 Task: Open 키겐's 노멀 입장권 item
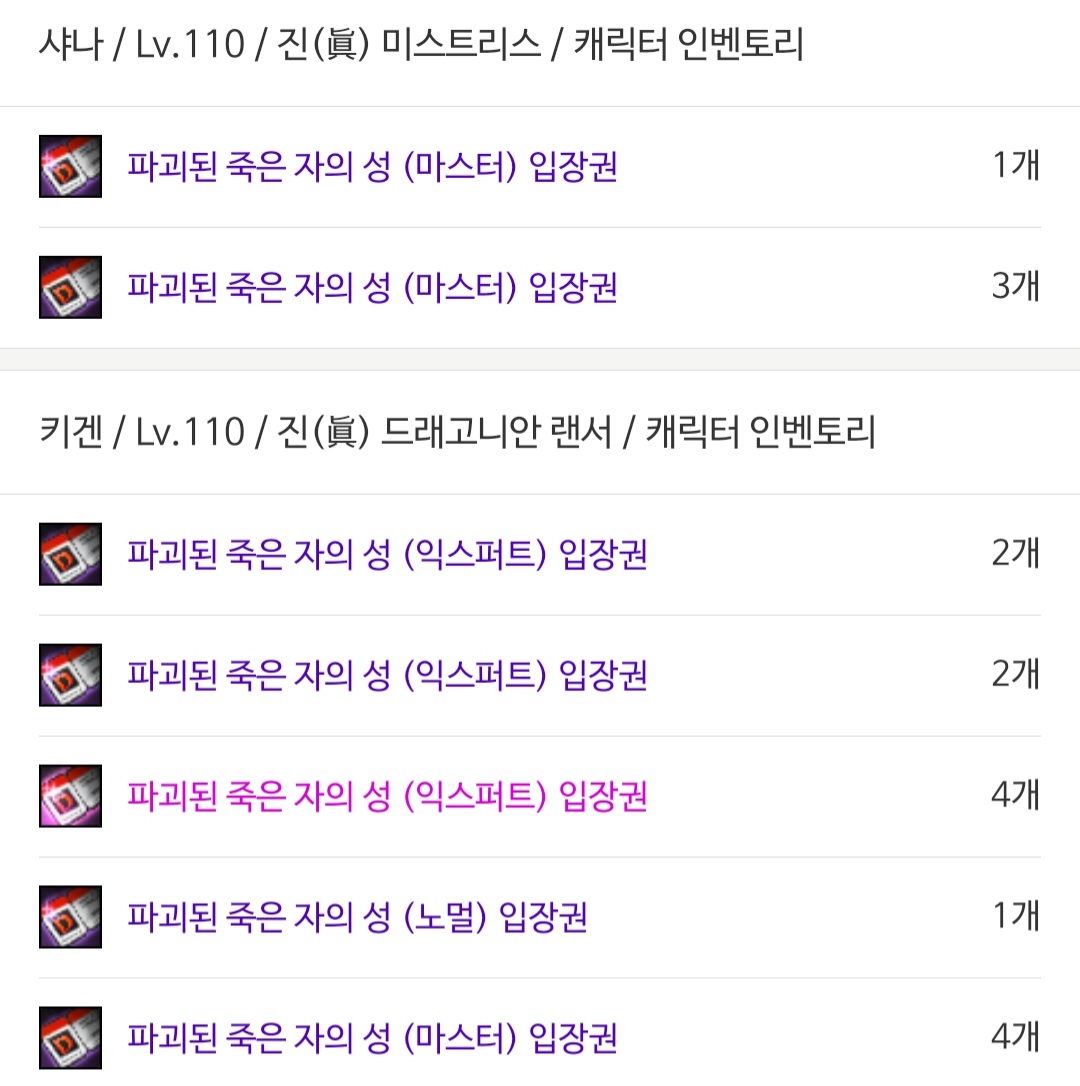(x=357, y=916)
